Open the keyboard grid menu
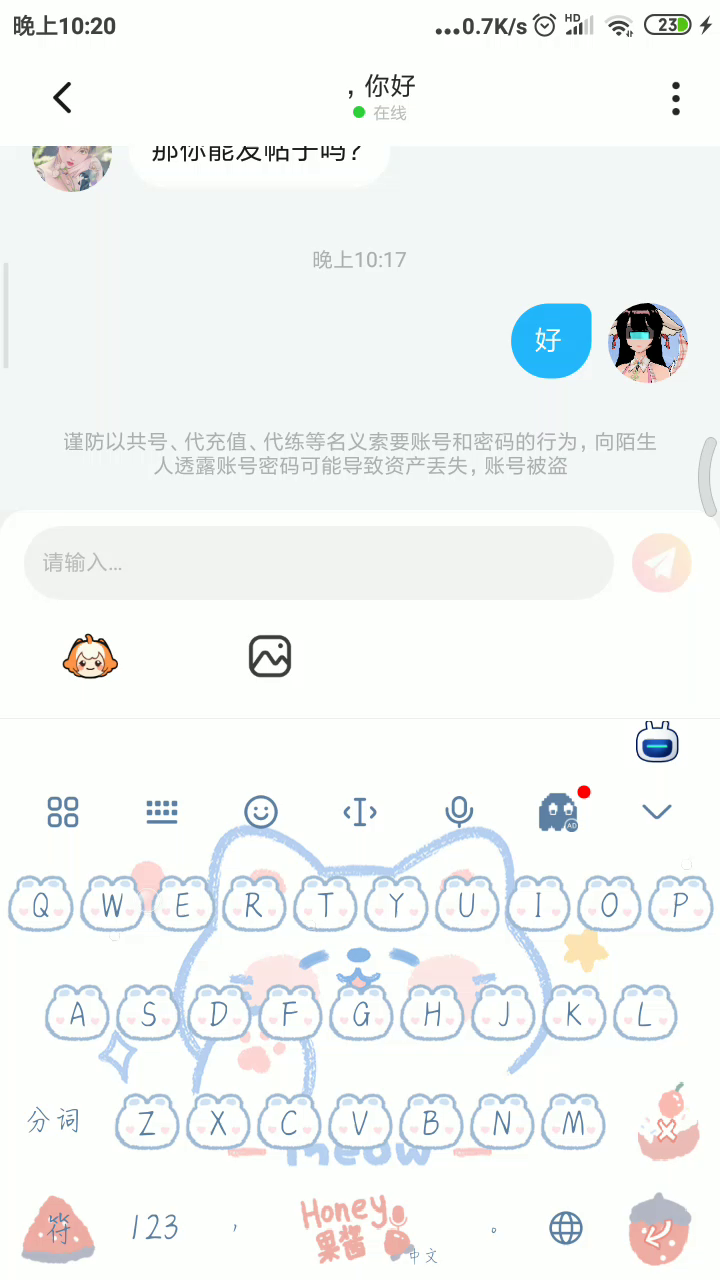The width and height of the screenshot is (720, 1280). (63, 812)
